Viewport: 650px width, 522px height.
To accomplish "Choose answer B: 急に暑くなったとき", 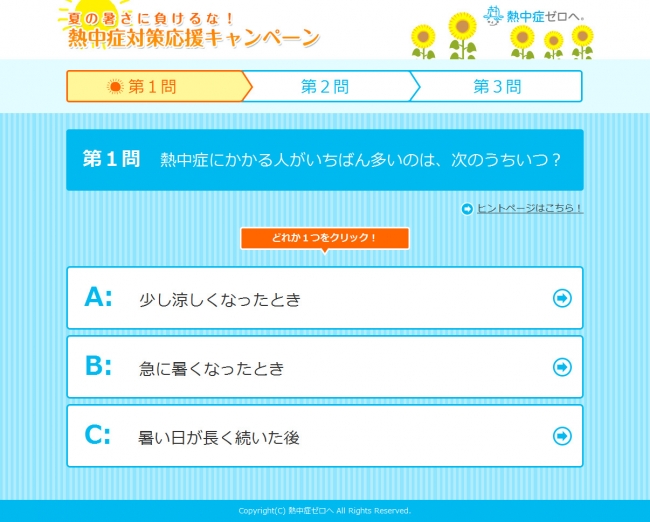I will click(324, 367).
